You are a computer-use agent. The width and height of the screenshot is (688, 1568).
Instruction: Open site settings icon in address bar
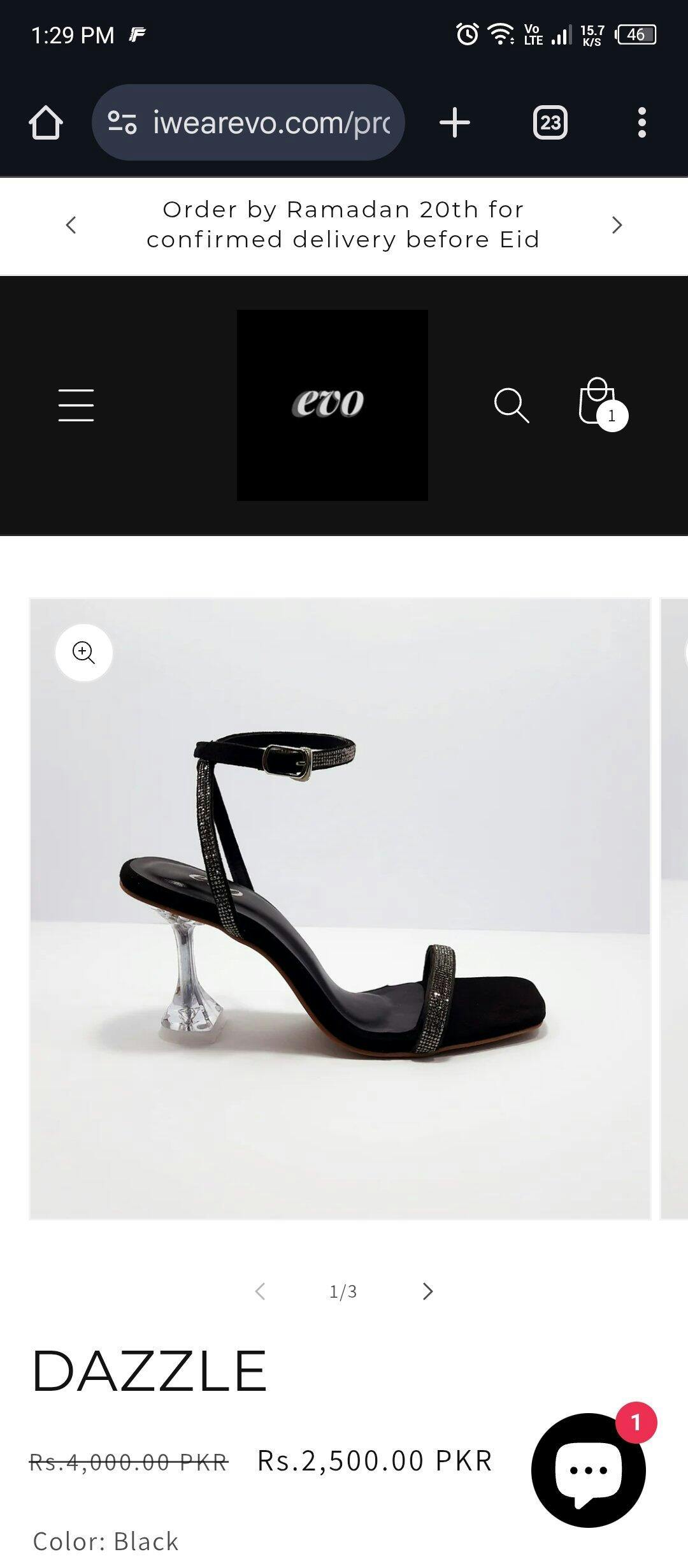coord(122,122)
